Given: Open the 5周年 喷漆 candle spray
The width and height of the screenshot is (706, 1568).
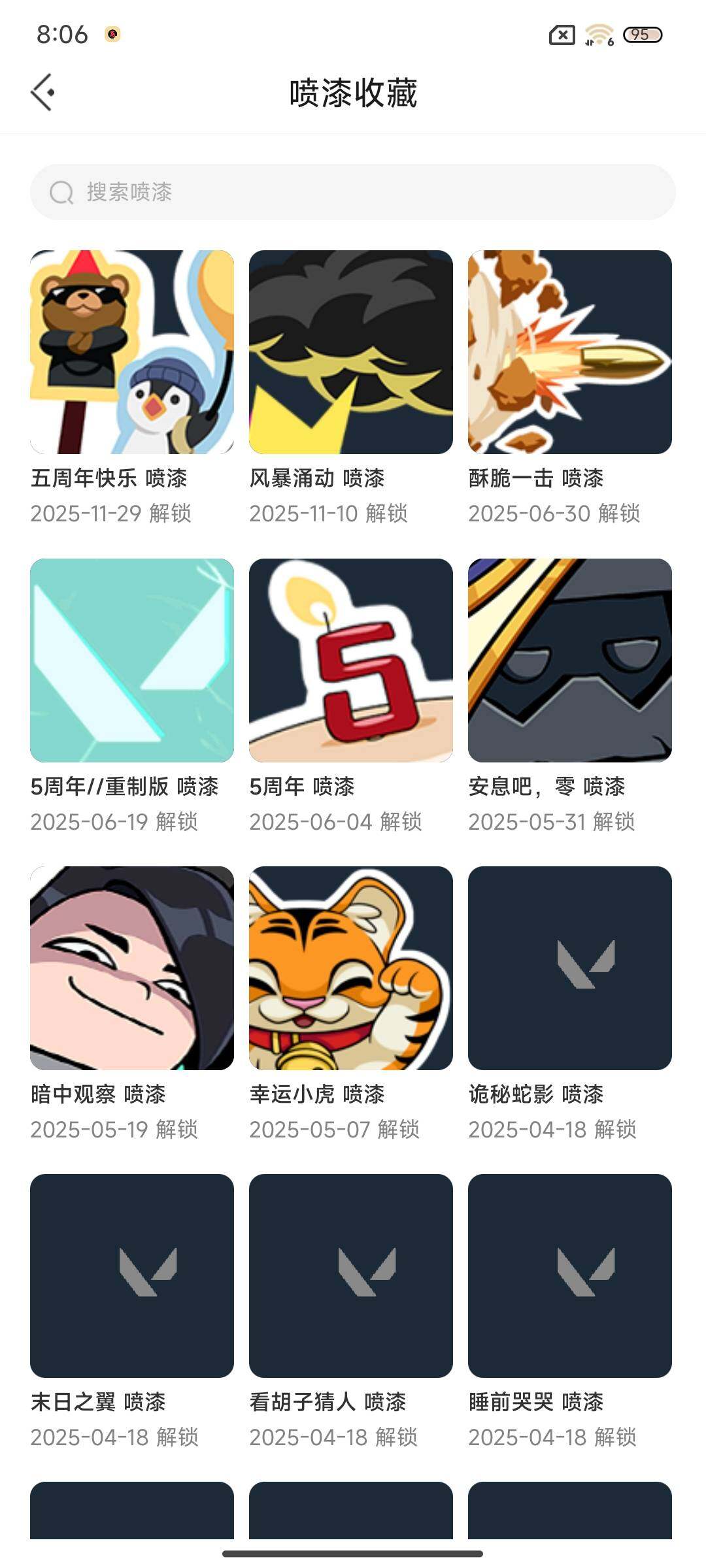Looking at the screenshot, I should point(351,661).
